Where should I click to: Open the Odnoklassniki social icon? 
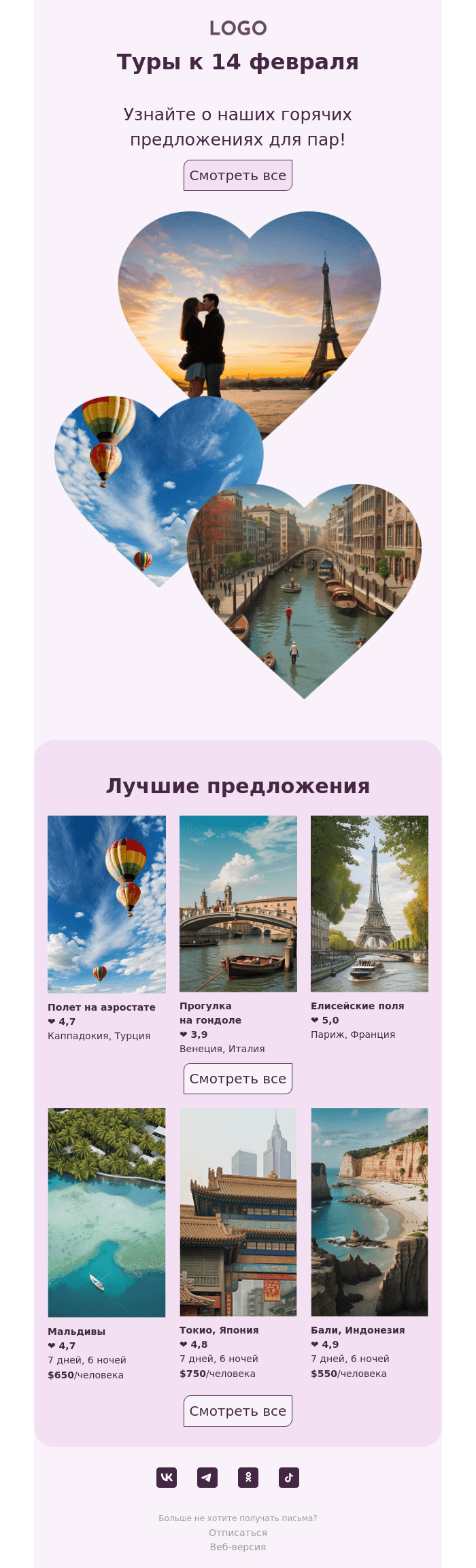(x=248, y=1478)
